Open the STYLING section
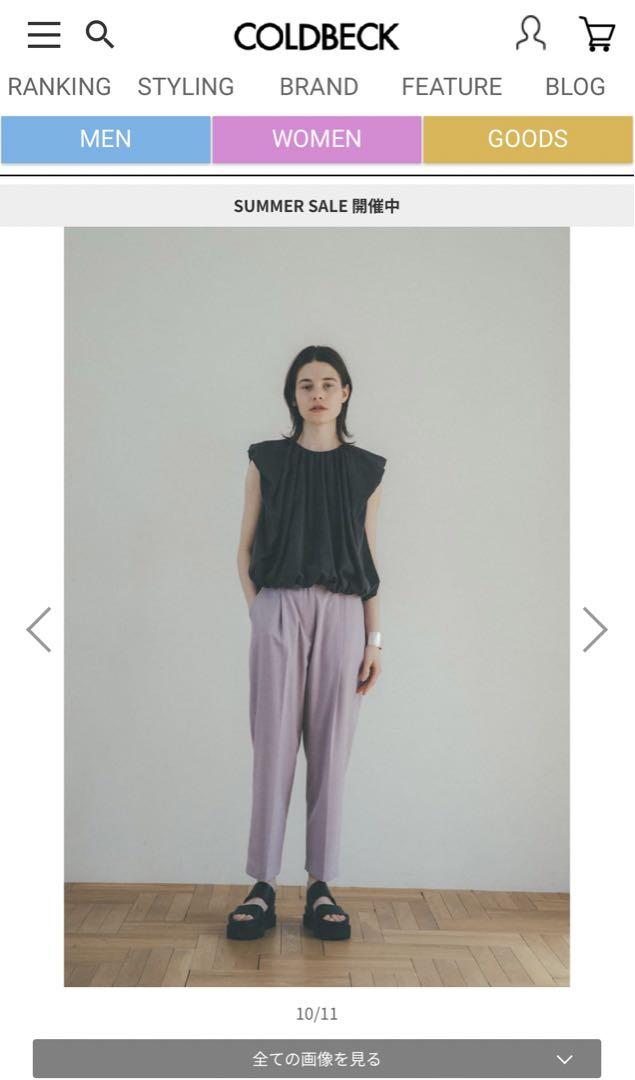 186,87
